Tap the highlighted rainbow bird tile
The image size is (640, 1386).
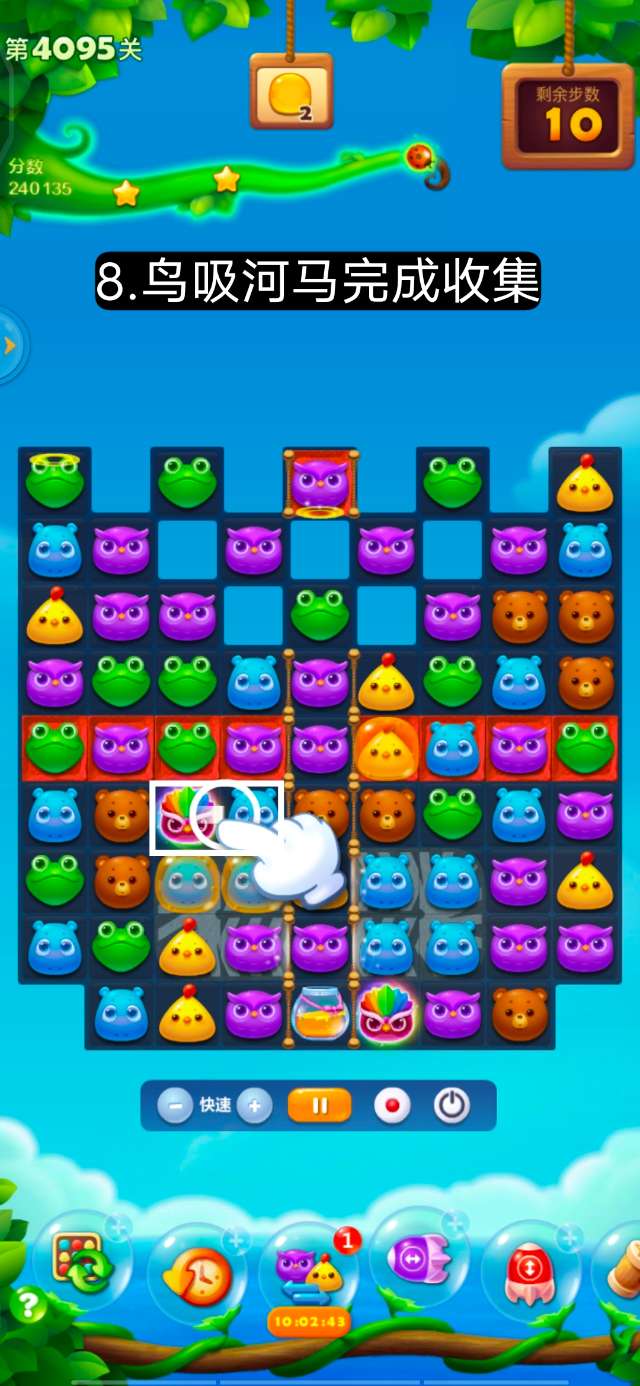pos(185,817)
